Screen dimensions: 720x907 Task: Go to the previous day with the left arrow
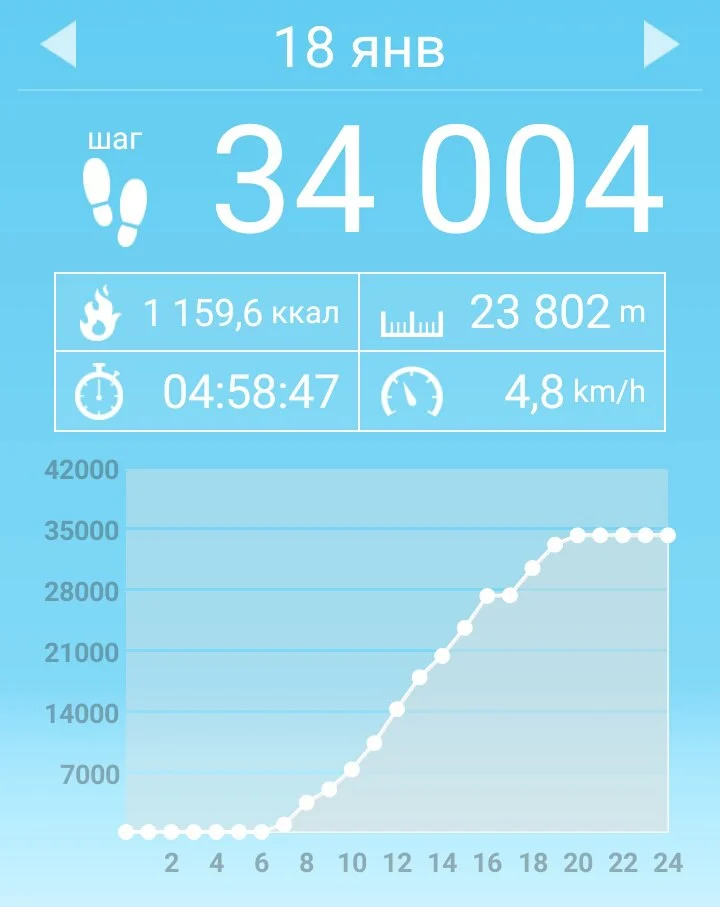59,46
